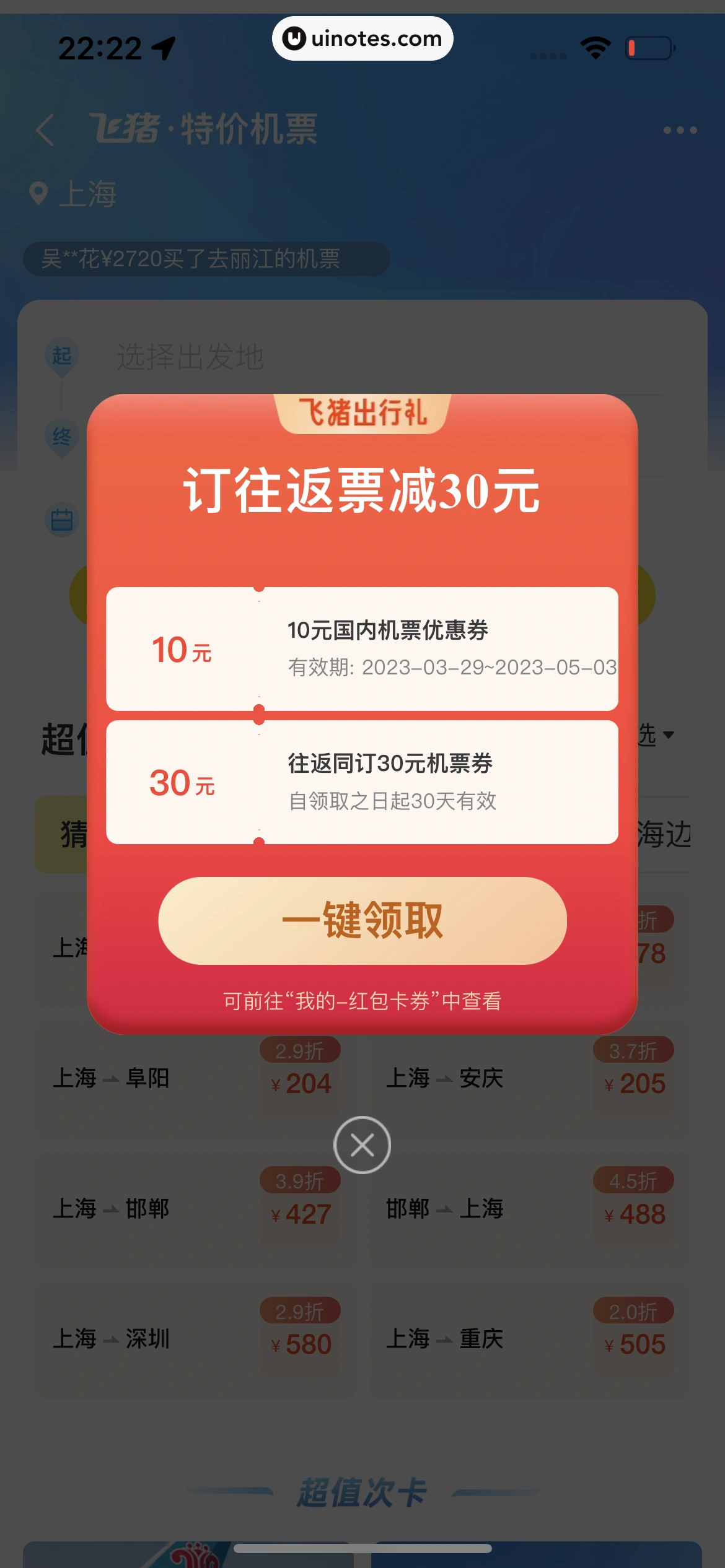Viewport: 725px width, 1568px height.
Task: Open the 上海 to 阜阳 flight deal
Action: pos(192,1079)
